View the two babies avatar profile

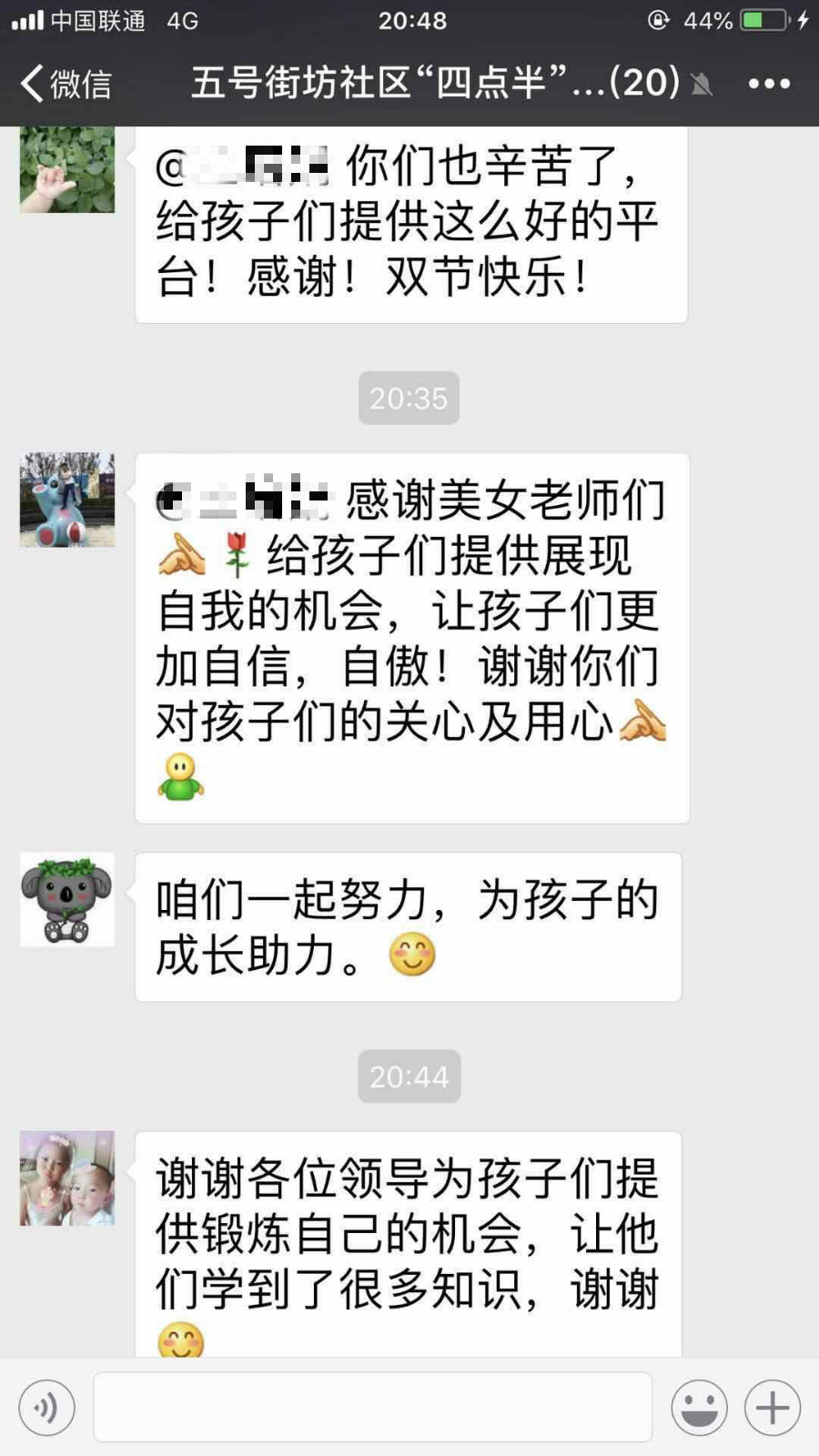click(x=67, y=1178)
